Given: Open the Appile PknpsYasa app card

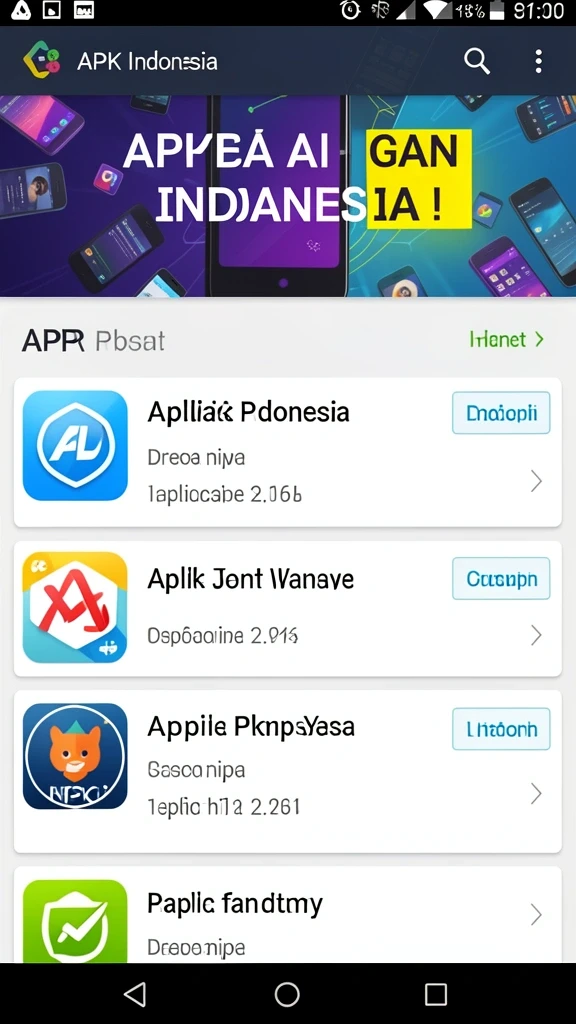Looking at the screenshot, I should click(x=288, y=771).
